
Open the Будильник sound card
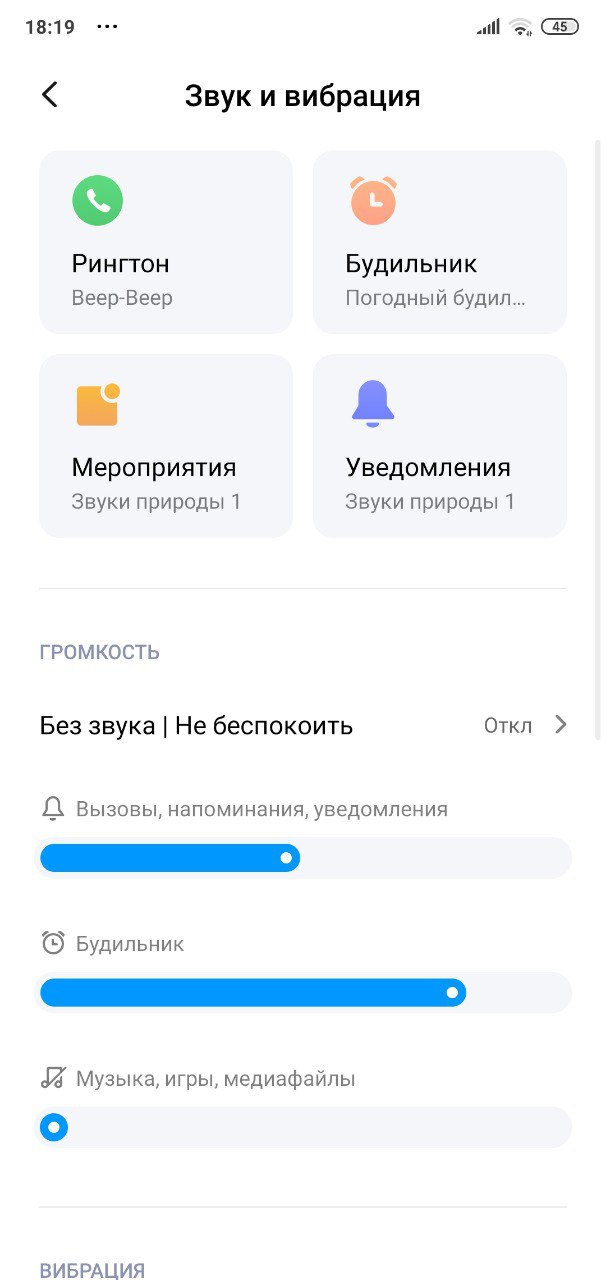(440, 242)
